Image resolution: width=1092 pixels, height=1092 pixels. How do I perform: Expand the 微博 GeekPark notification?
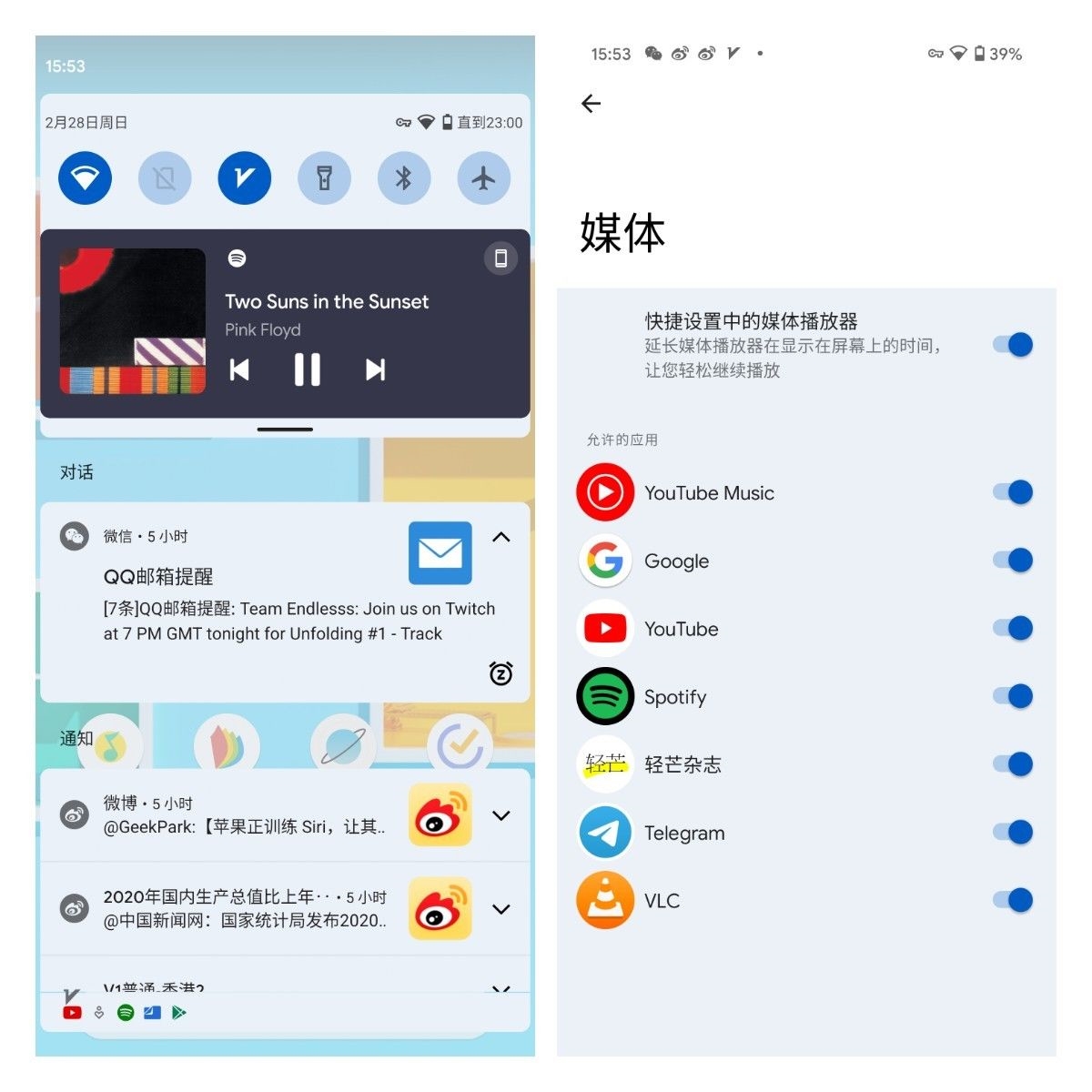tap(500, 815)
